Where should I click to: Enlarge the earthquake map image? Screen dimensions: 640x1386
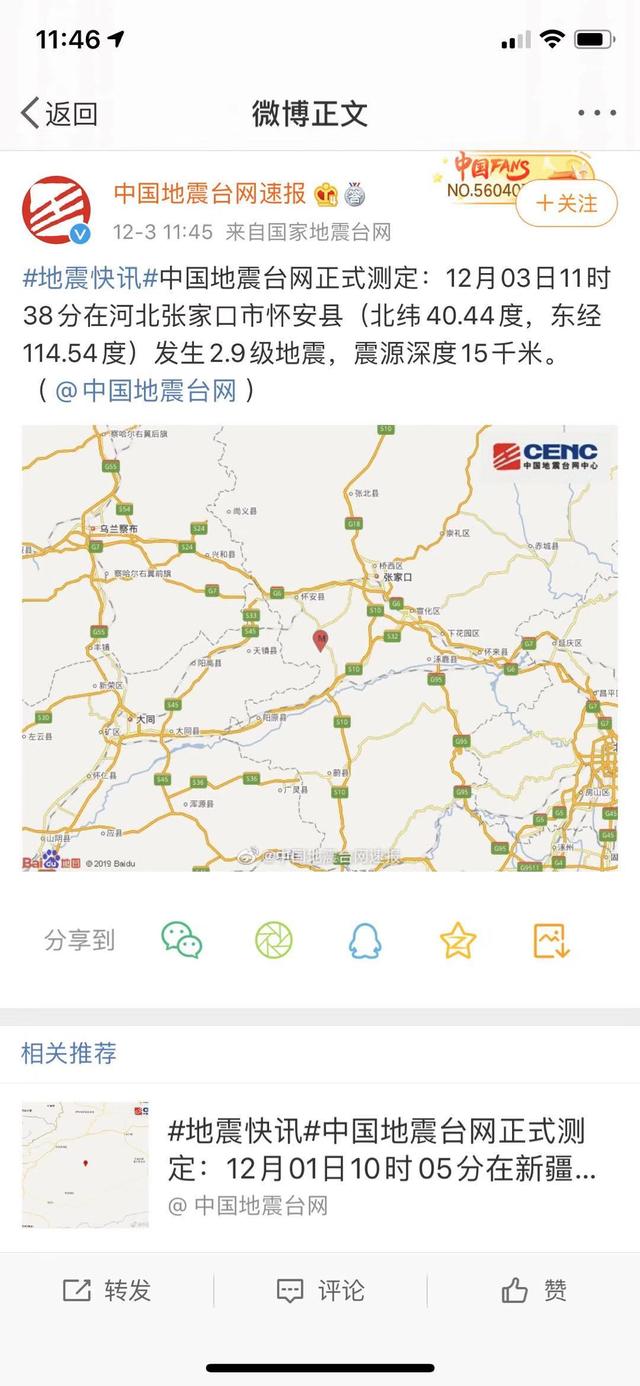click(320, 648)
